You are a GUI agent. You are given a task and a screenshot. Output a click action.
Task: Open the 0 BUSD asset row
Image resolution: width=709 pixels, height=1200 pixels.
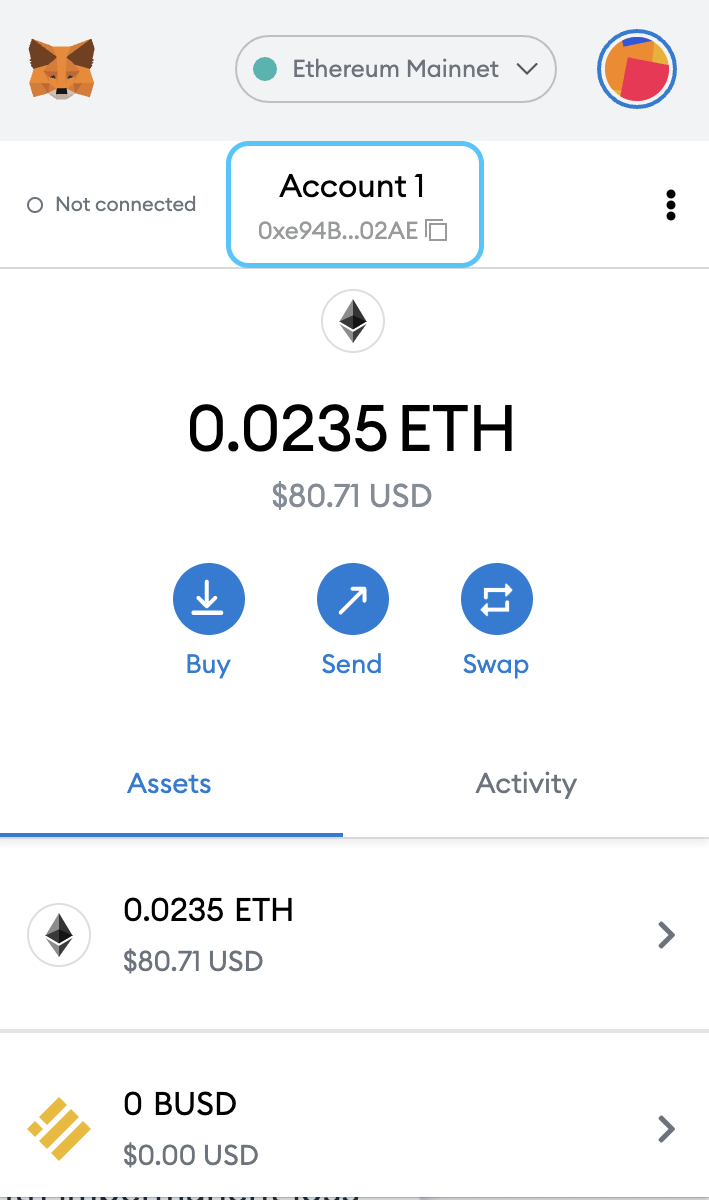354,1129
